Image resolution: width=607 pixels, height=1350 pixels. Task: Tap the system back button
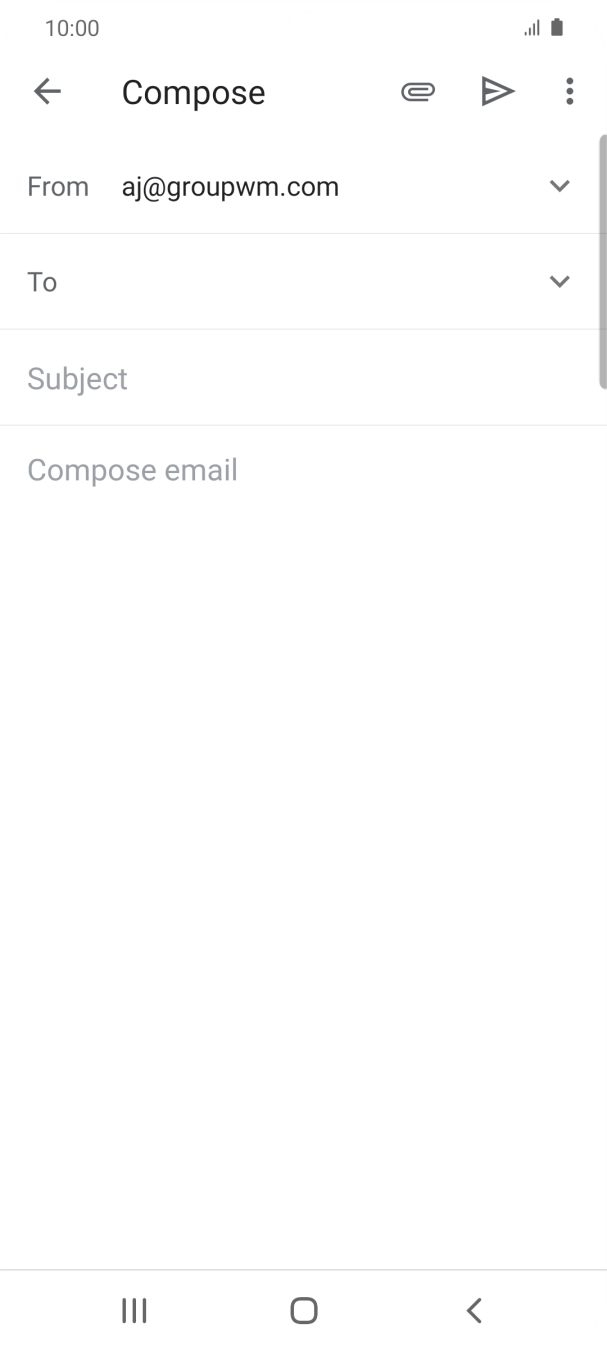tap(474, 1310)
